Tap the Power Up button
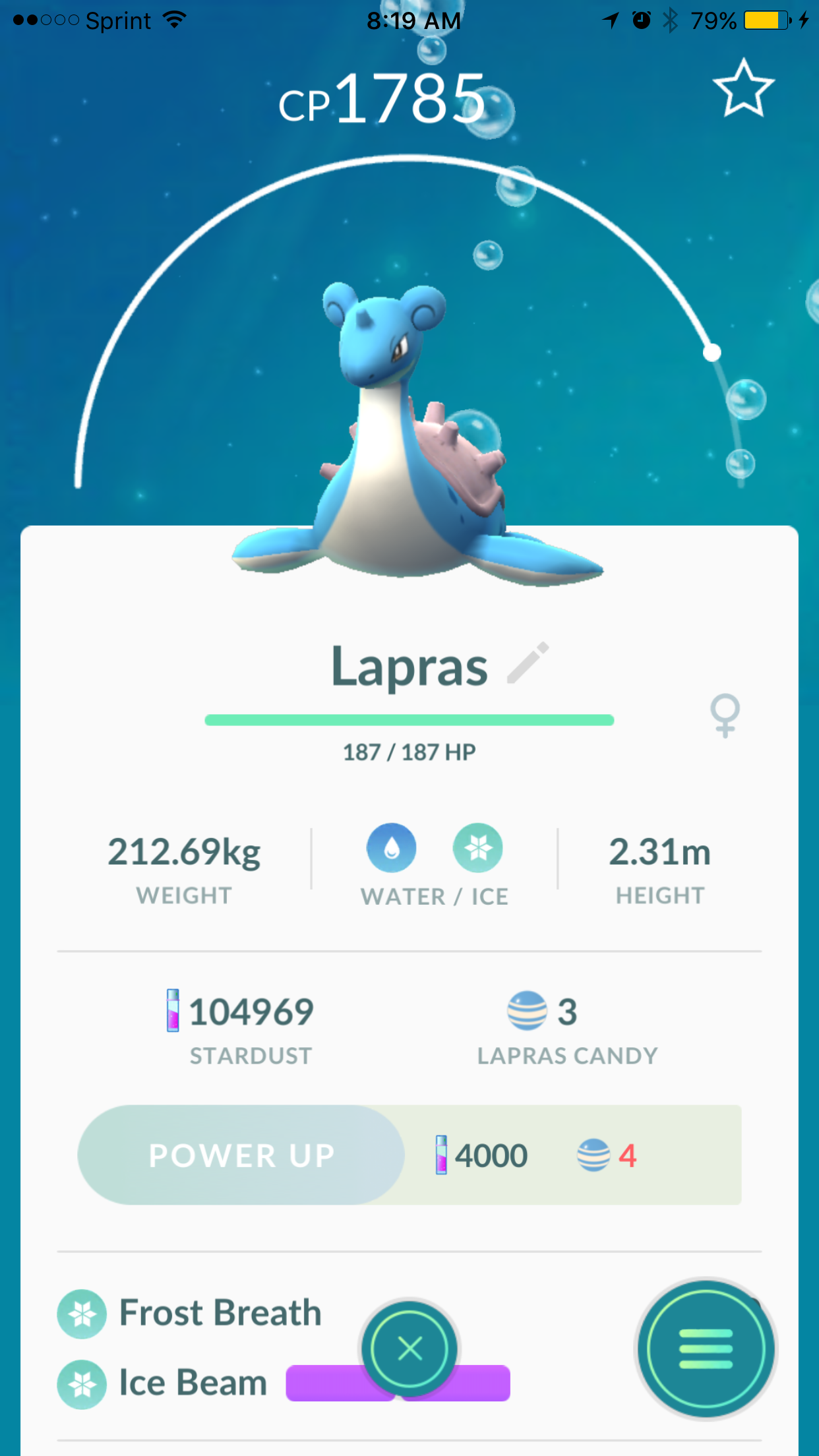Image resolution: width=819 pixels, height=1456 pixels. [x=241, y=1155]
